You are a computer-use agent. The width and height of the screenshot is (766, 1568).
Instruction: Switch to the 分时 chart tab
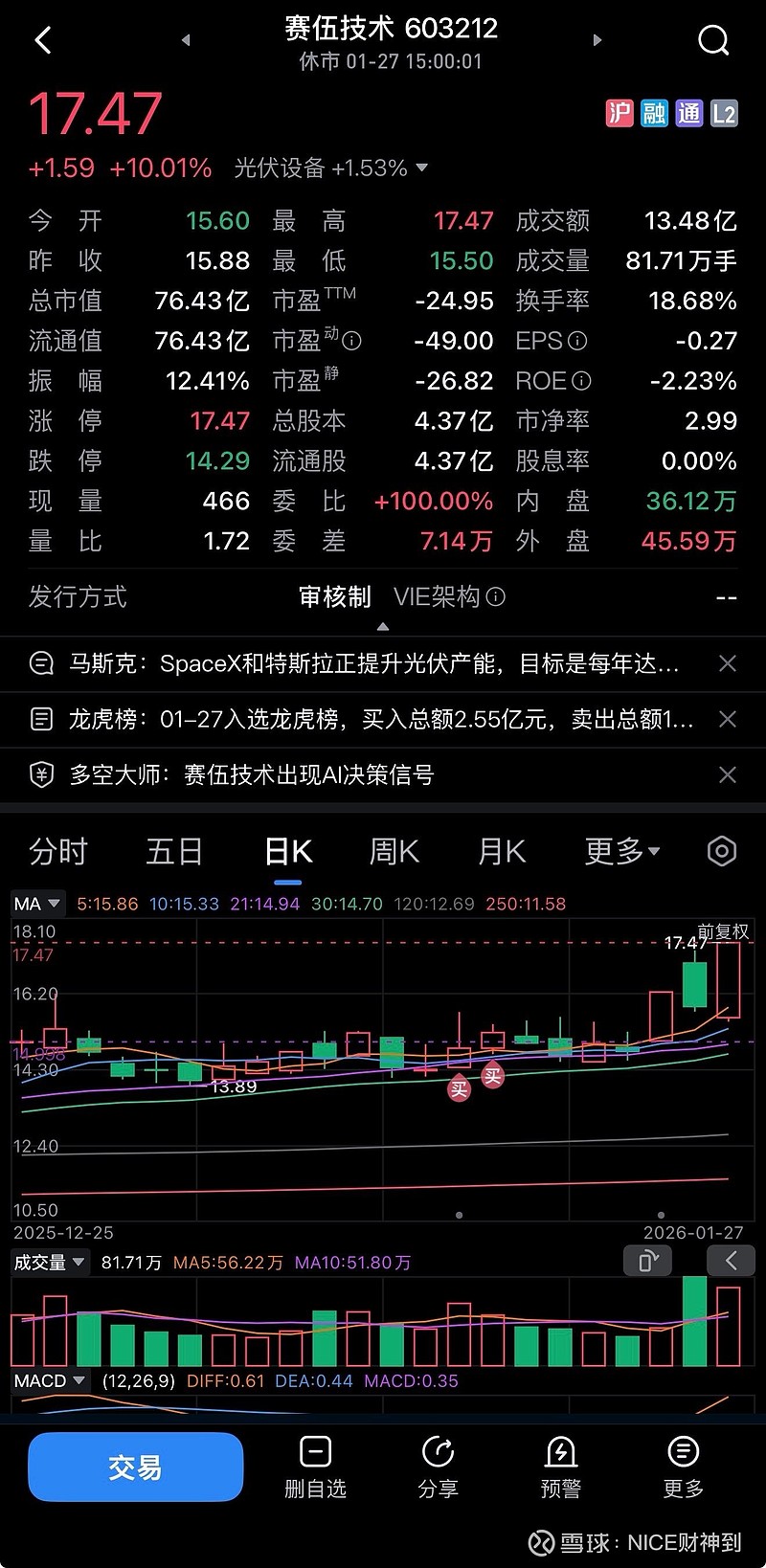click(58, 851)
